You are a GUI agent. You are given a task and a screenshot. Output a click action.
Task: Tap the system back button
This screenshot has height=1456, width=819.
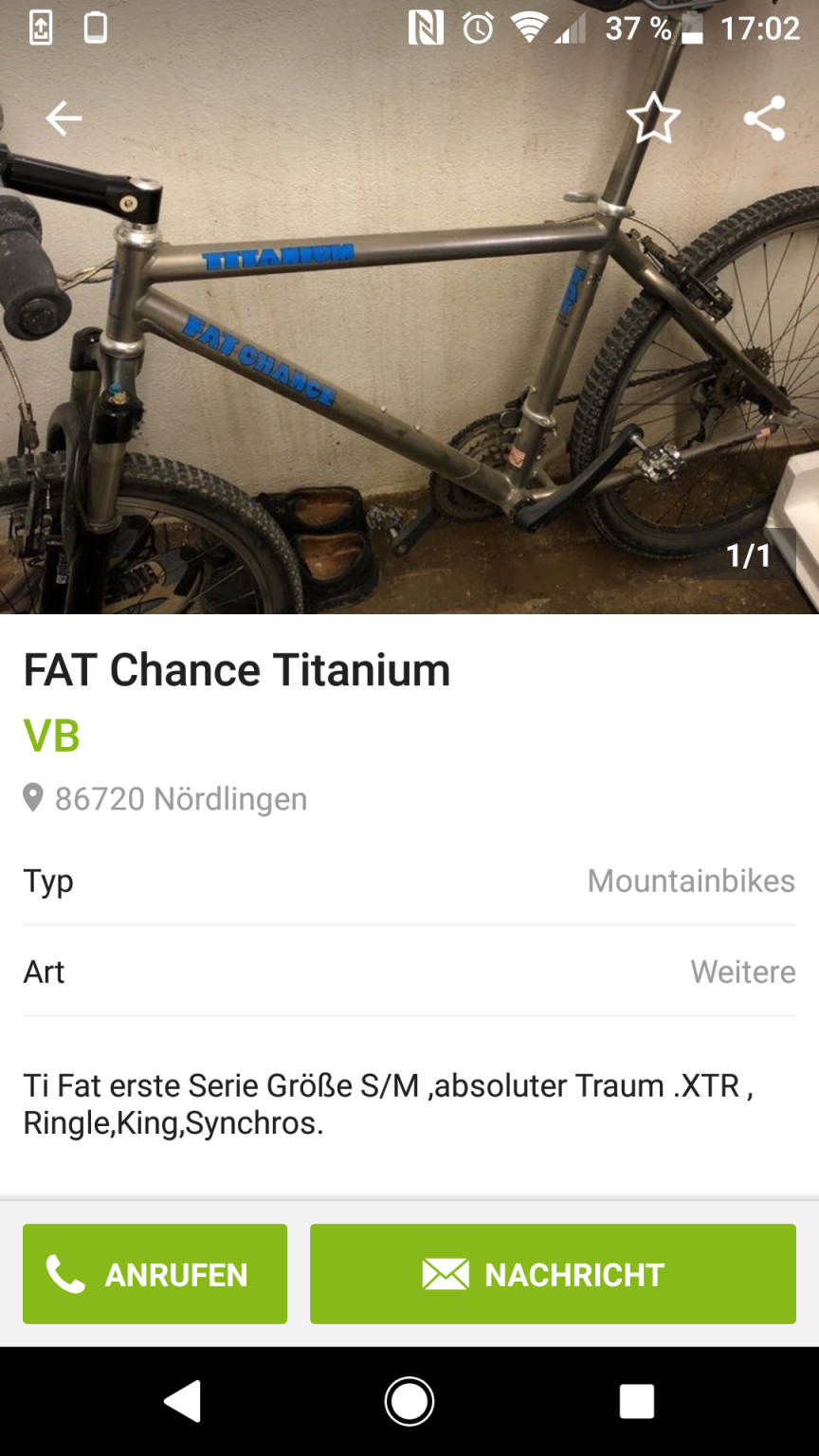(182, 1401)
